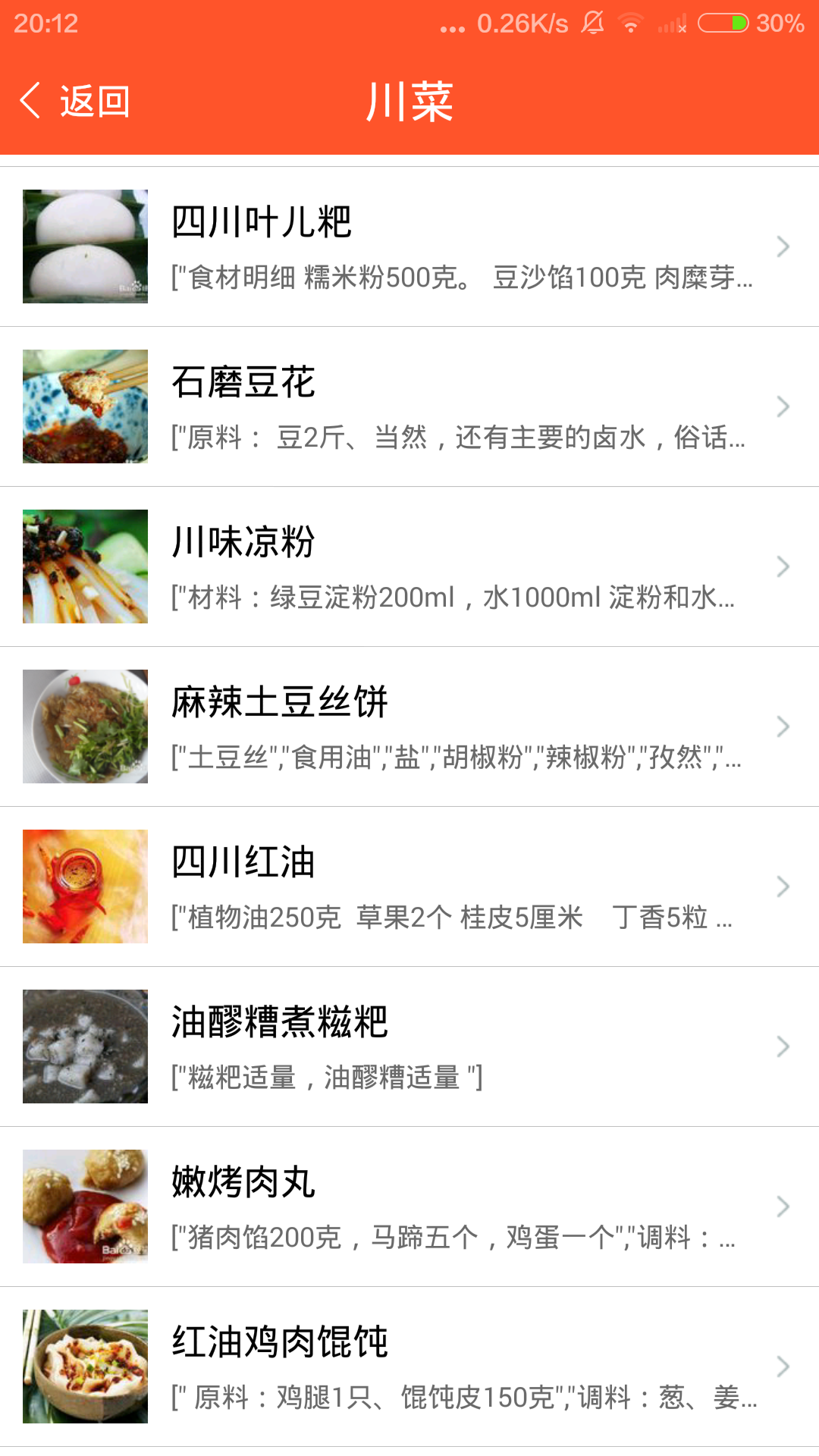Open 川味凉粉 using the right arrow

(783, 566)
